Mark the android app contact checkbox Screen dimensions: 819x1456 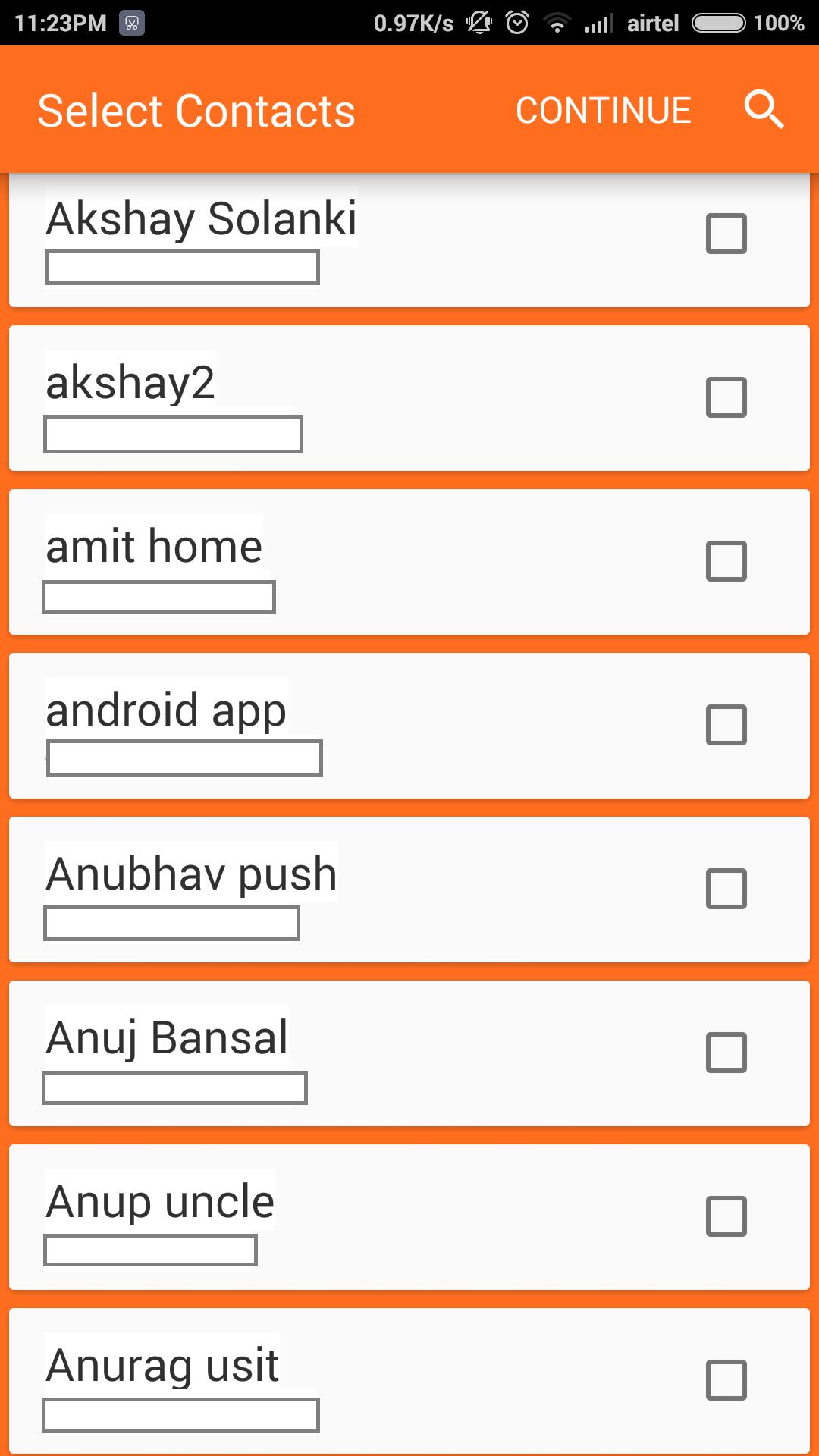click(x=726, y=725)
